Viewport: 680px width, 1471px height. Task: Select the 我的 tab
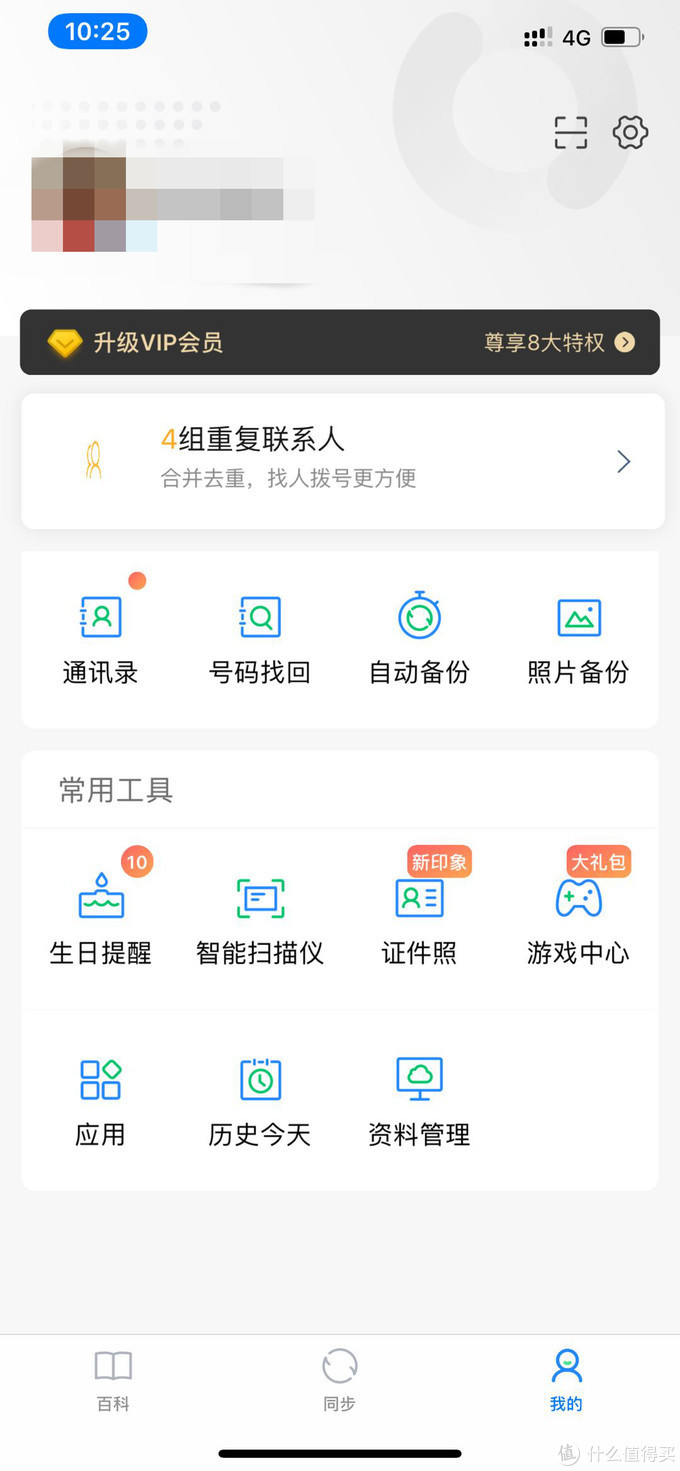[x=566, y=1380]
